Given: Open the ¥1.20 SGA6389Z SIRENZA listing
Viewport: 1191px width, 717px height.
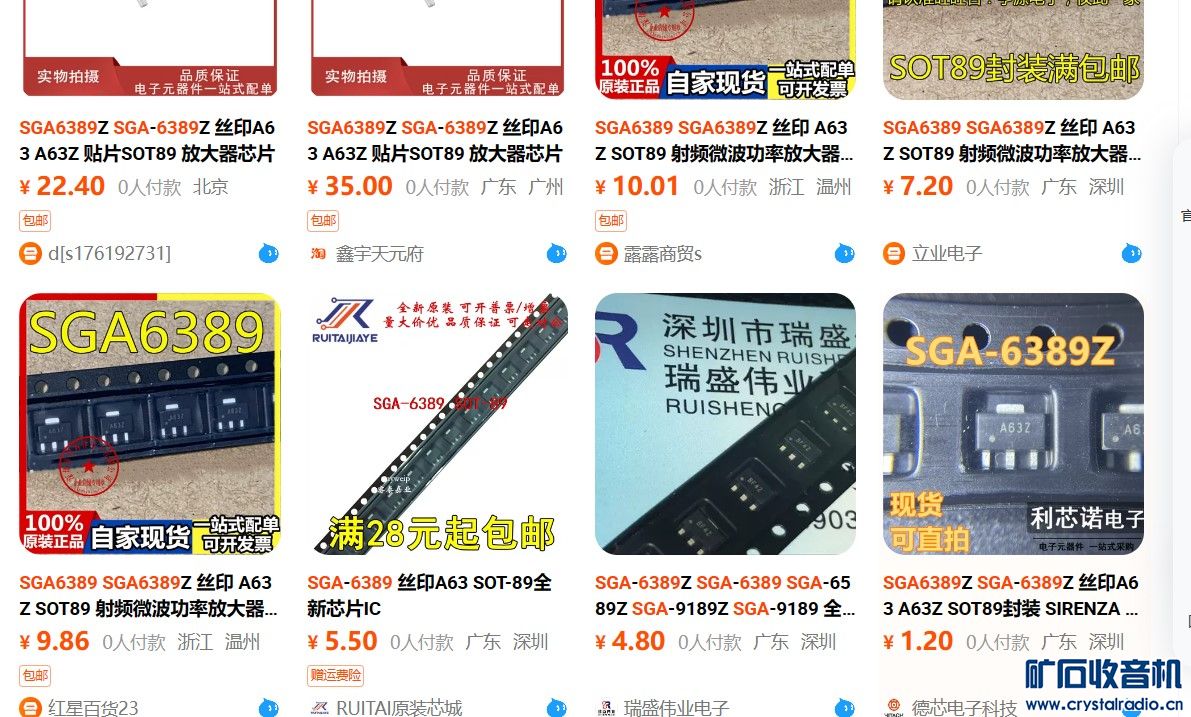Looking at the screenshot, I should 1010,595.
